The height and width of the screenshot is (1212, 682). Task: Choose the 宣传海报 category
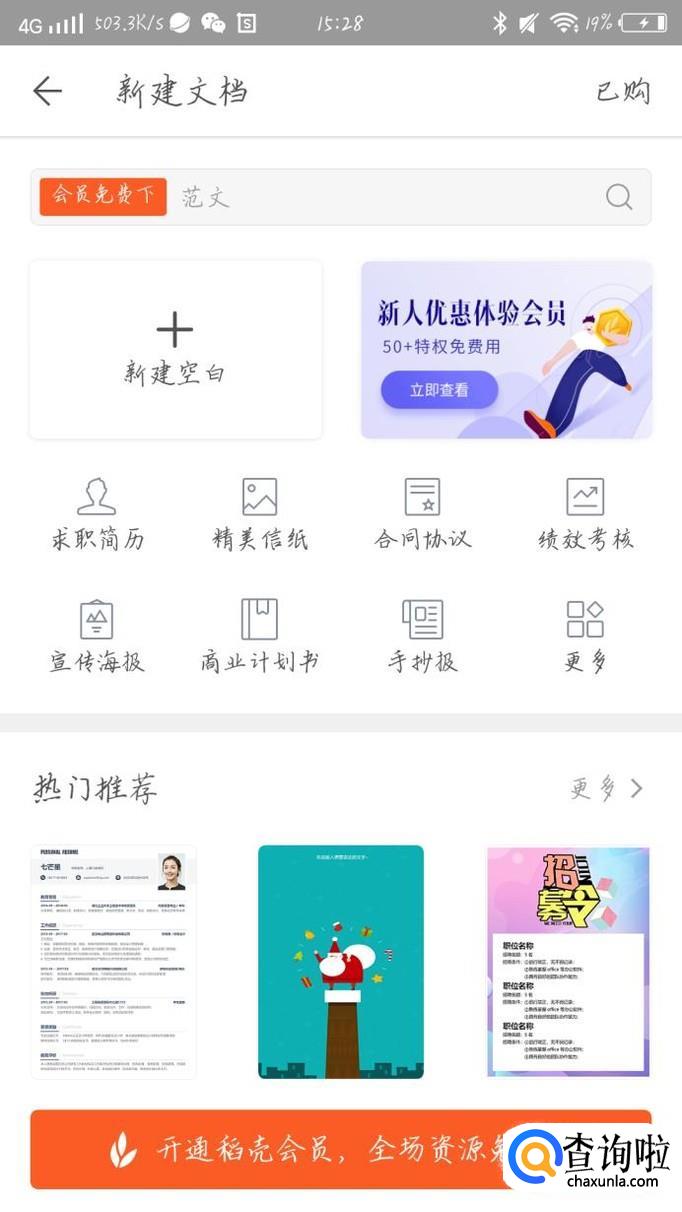[x=97, y=636]
